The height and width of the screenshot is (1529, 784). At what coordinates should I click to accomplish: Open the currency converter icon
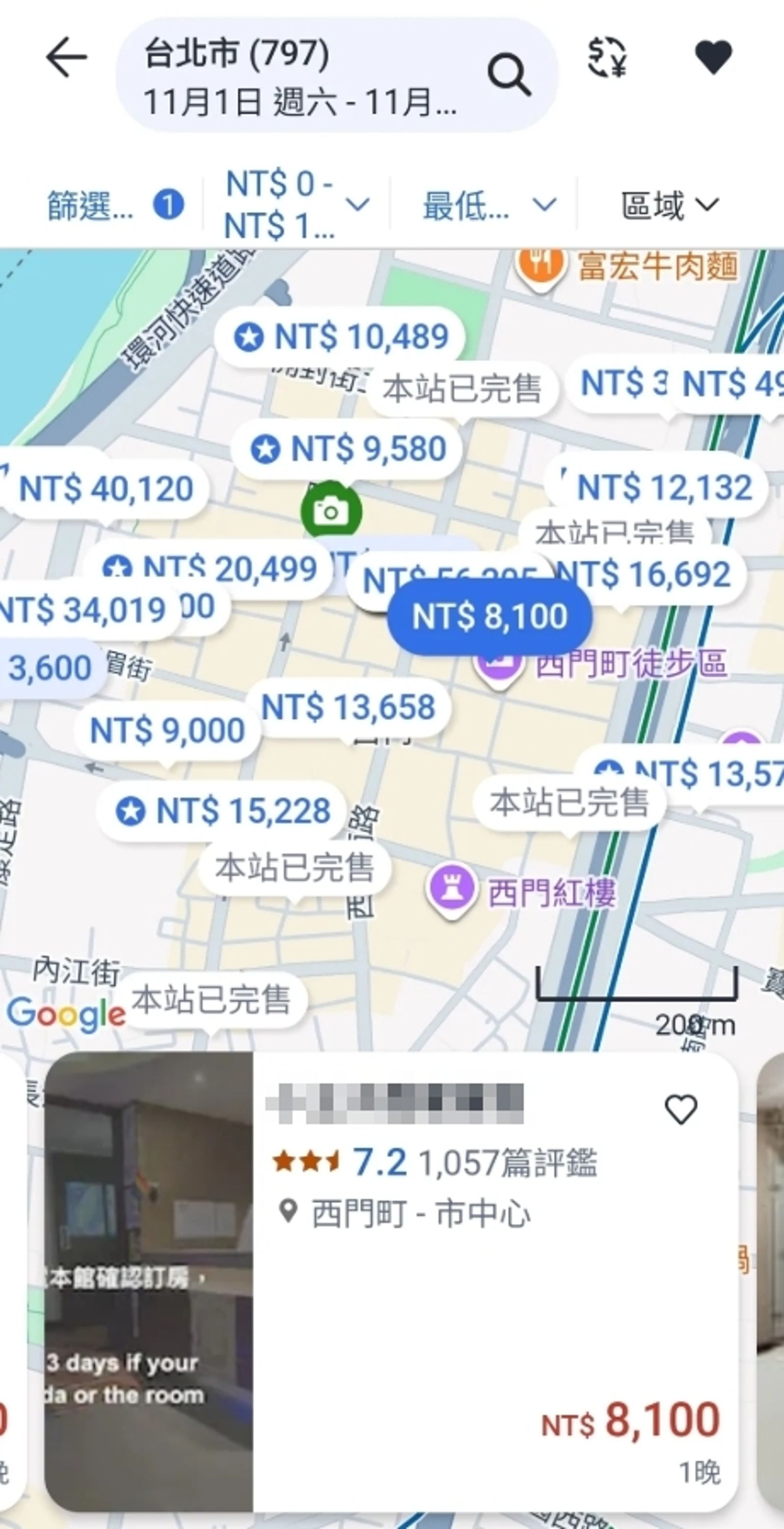click(x=607, y=58)
